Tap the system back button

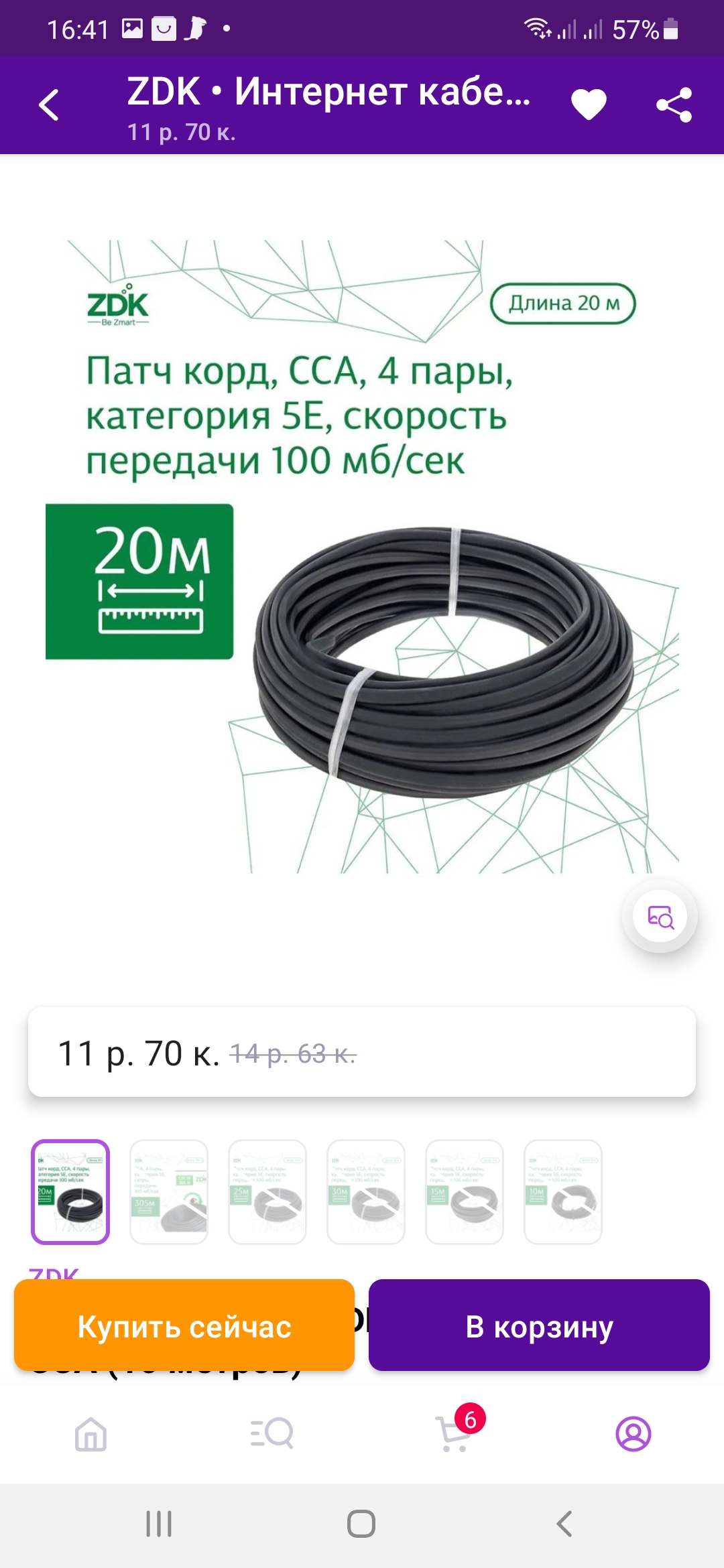(x=564, y=1524)
